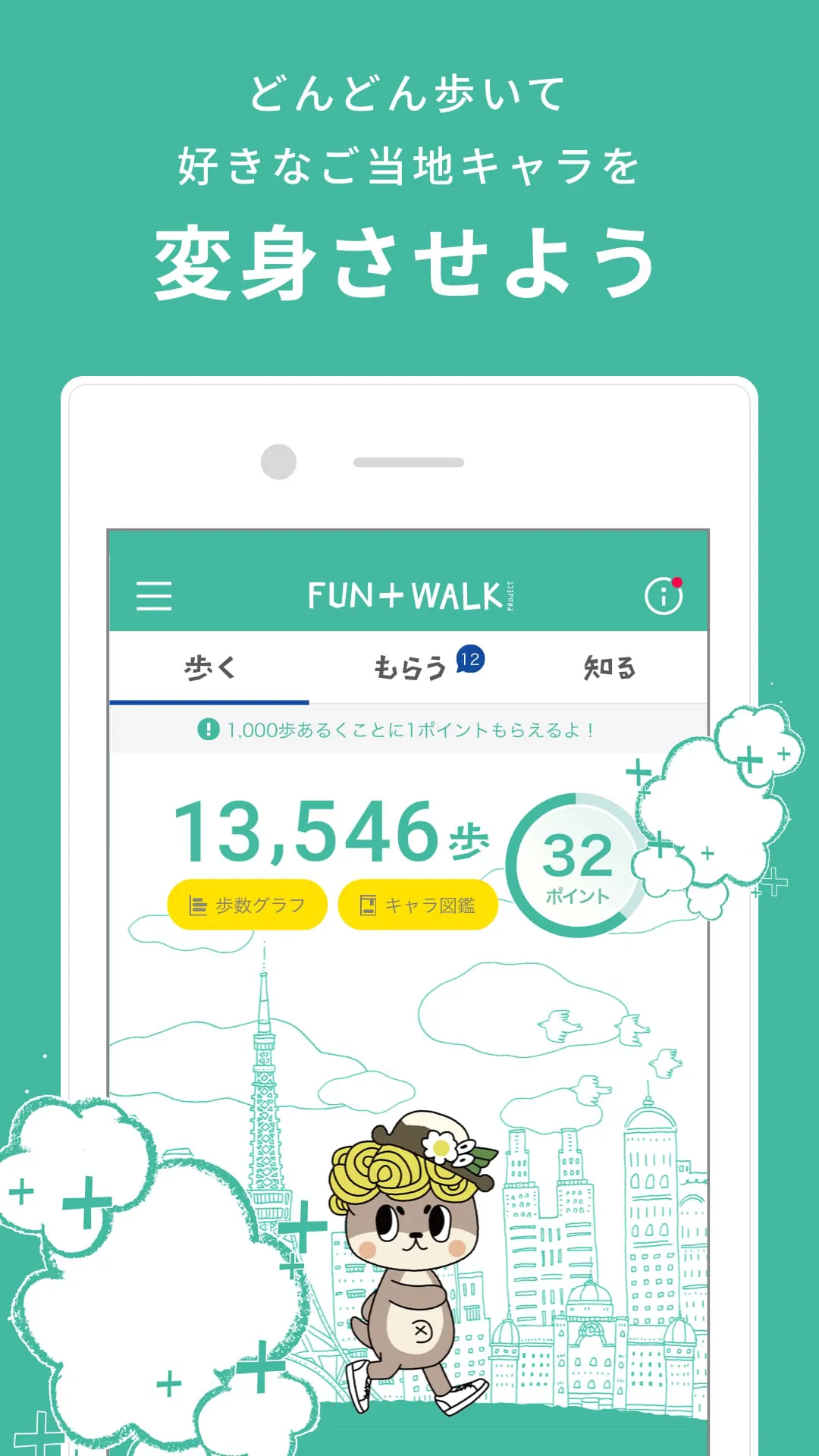Tap the badge showing 12 on もらう tab
Screen dimensions: 819x1456
[x=471, y=658]
